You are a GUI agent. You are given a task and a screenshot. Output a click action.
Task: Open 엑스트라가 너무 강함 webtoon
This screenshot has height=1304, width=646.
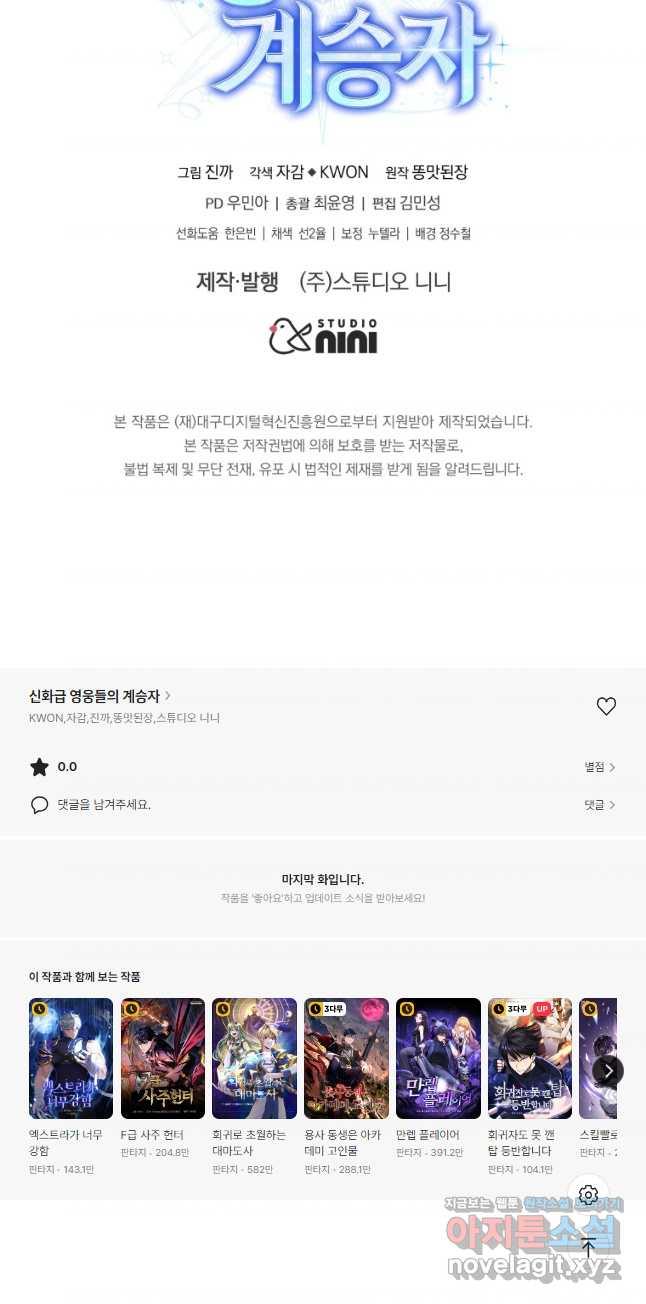71,1058
